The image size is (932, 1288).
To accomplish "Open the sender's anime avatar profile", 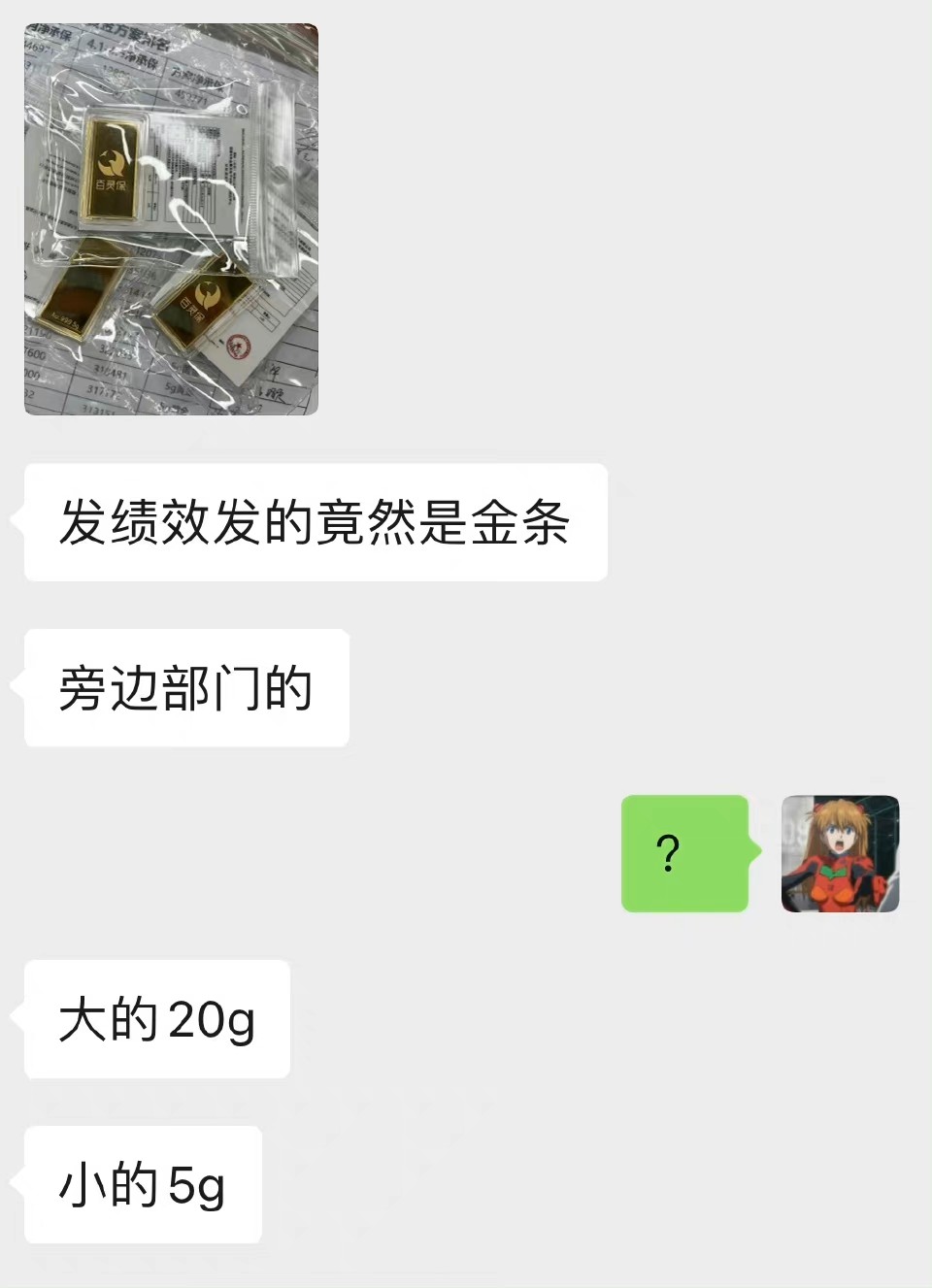I will point(840,853).
